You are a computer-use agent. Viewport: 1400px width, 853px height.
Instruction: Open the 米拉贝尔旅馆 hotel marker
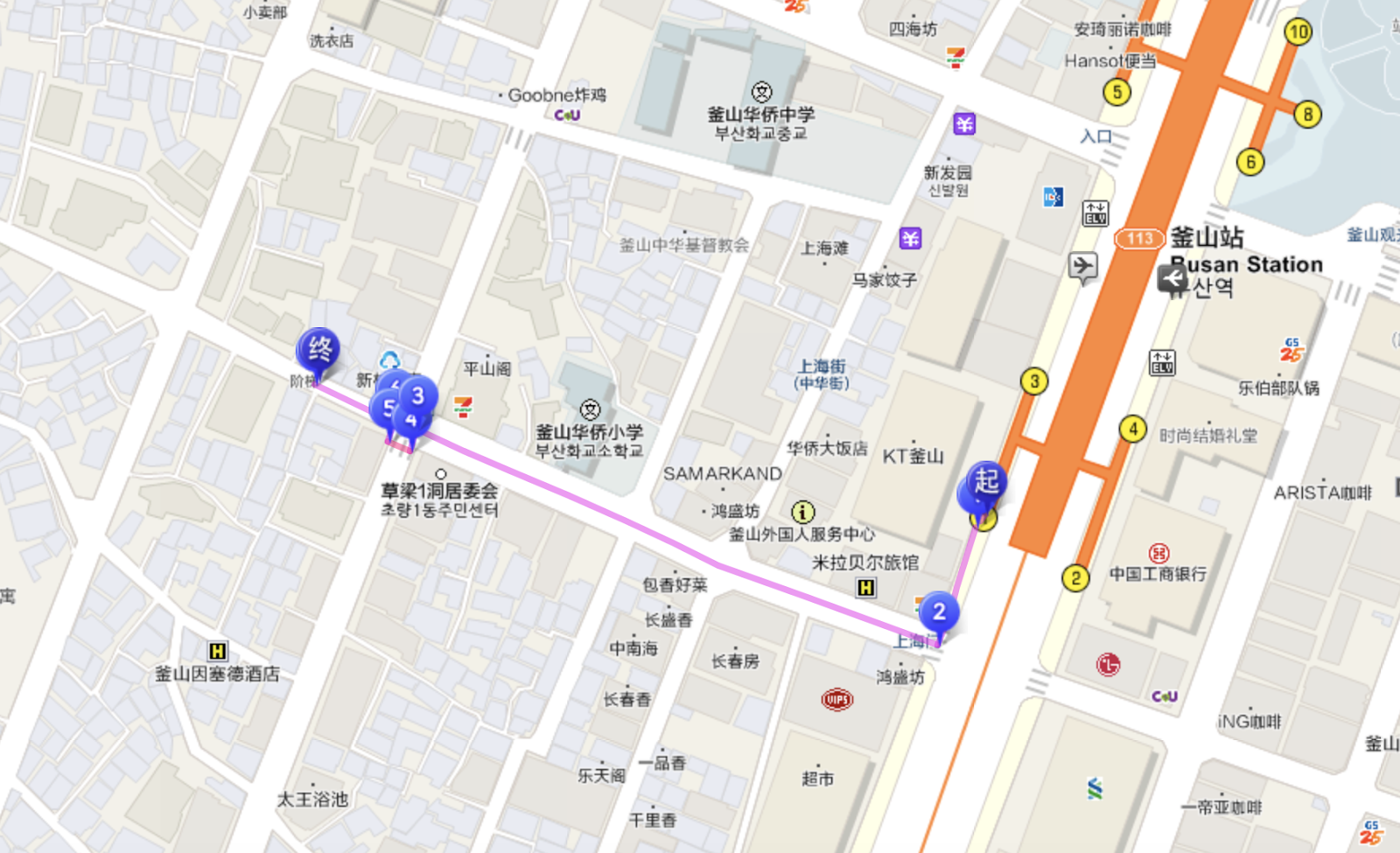[866, 588]
